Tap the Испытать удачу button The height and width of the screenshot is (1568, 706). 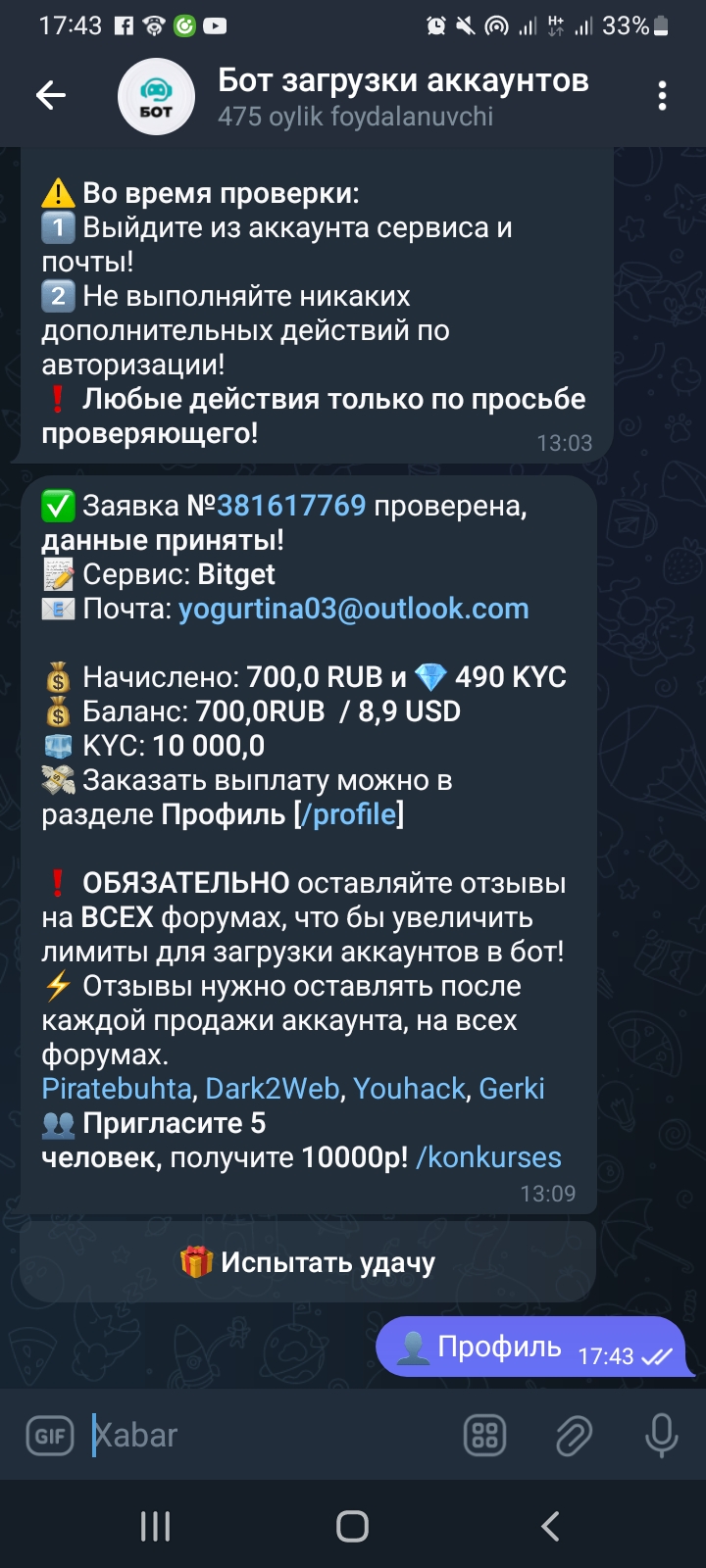308,1262
